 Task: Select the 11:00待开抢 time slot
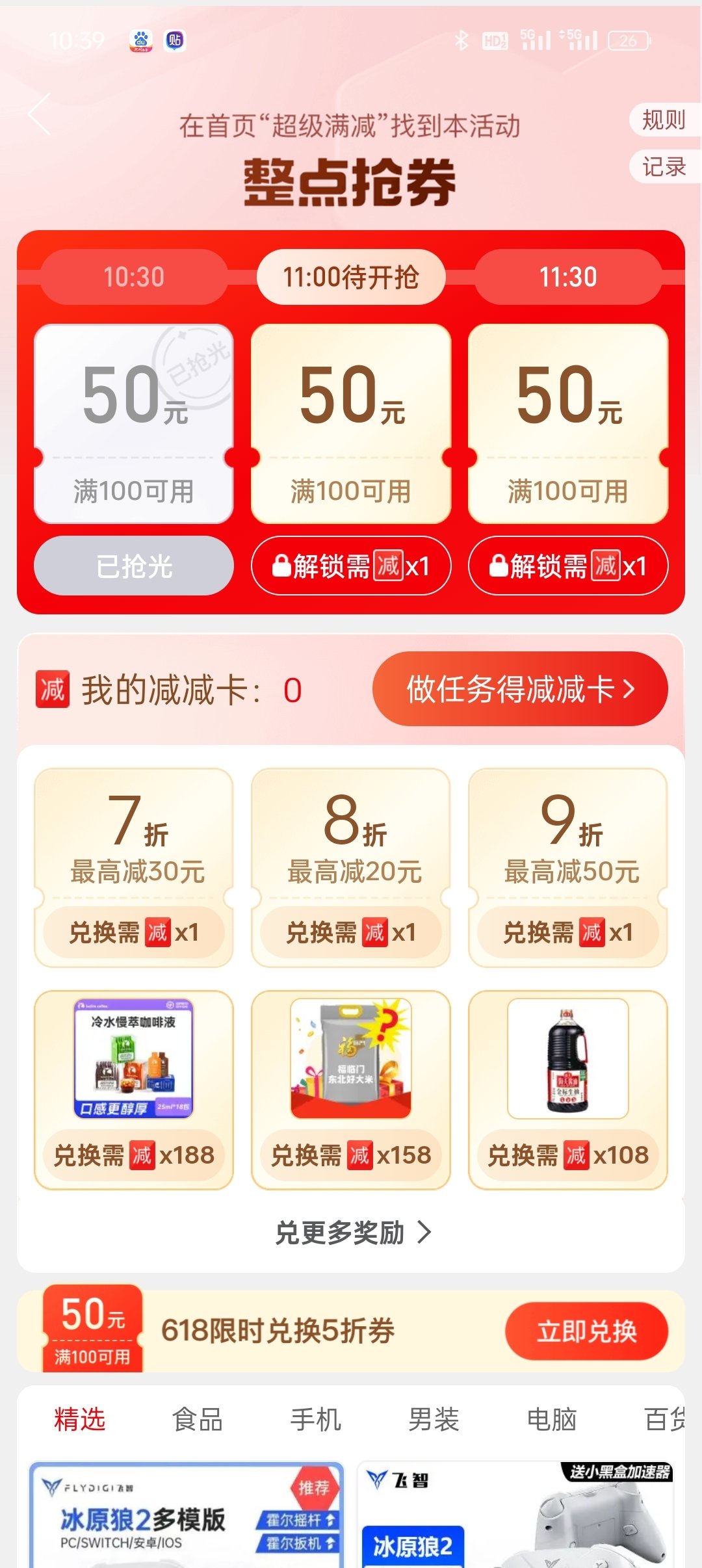pyautogui.click(x=351, y=277)
